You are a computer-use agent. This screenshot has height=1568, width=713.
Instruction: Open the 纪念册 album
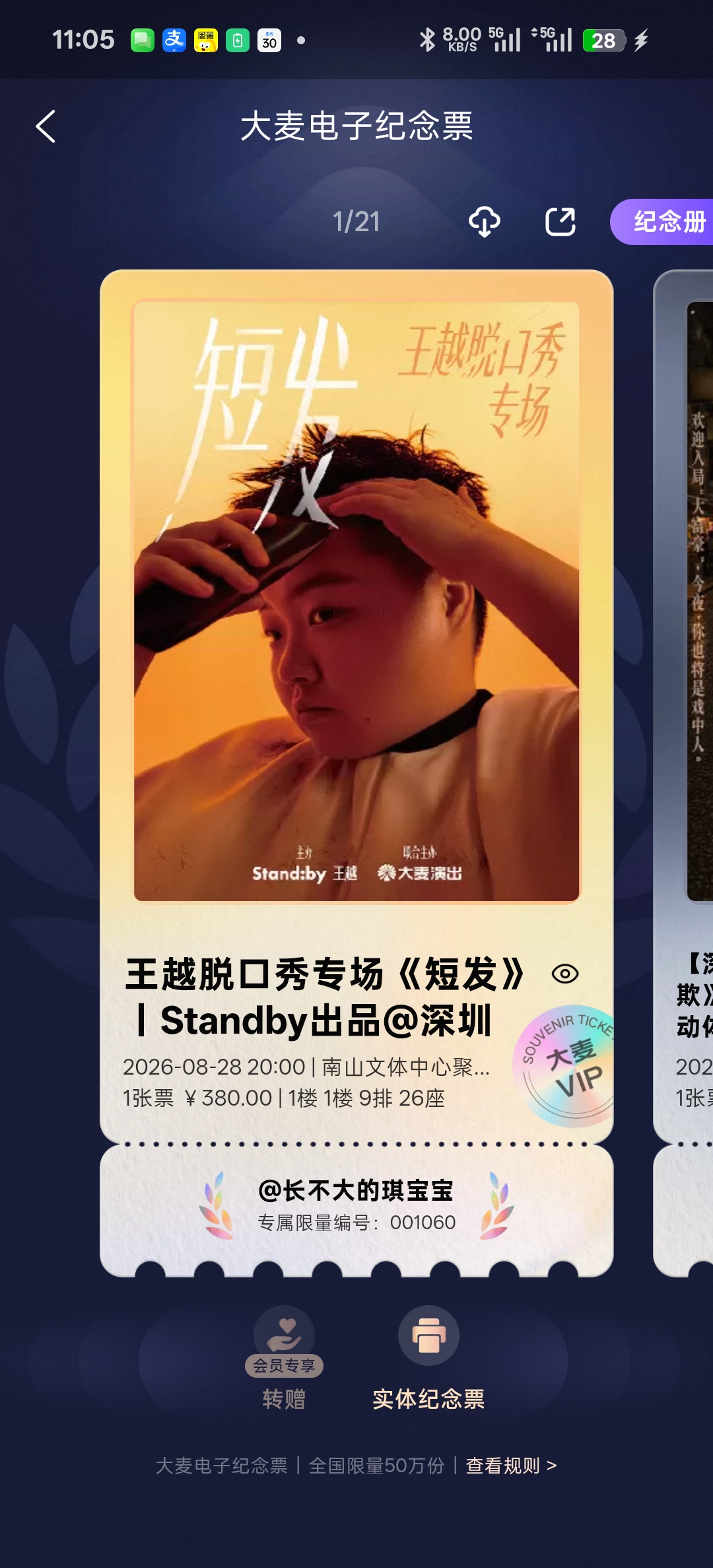pyautogui.click(x=662, y=222)
